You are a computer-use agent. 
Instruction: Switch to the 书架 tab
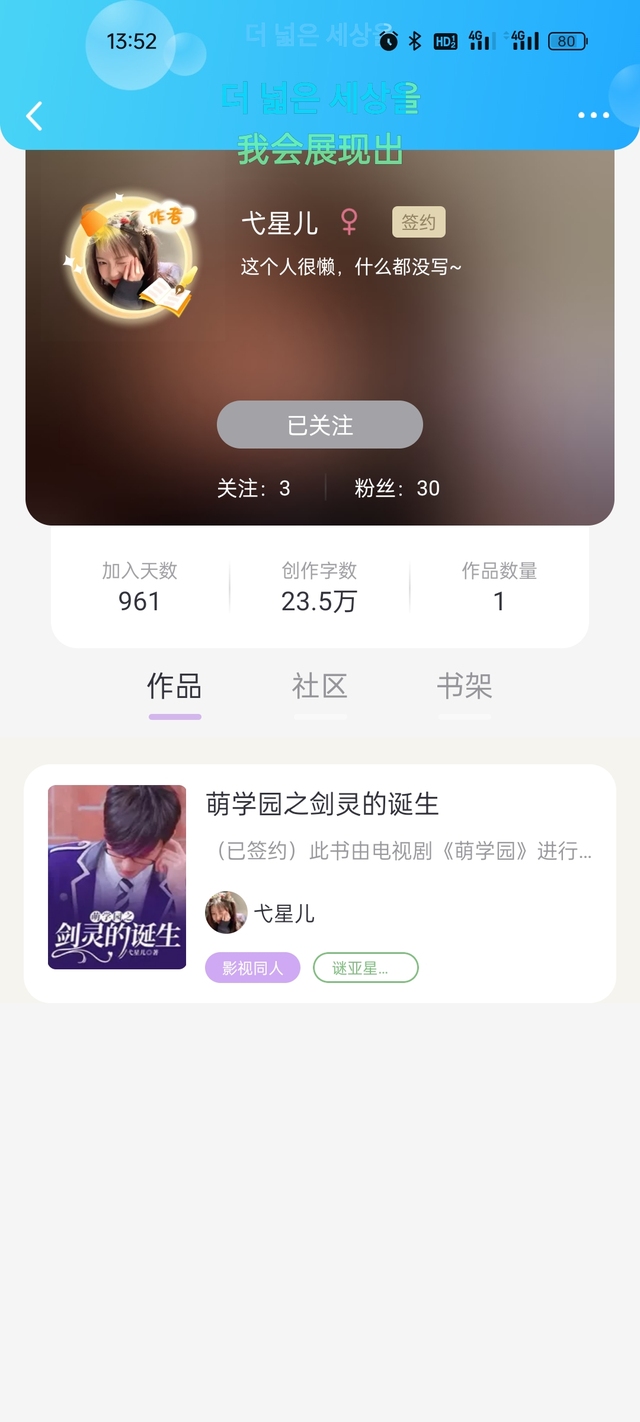pos(464,687)
